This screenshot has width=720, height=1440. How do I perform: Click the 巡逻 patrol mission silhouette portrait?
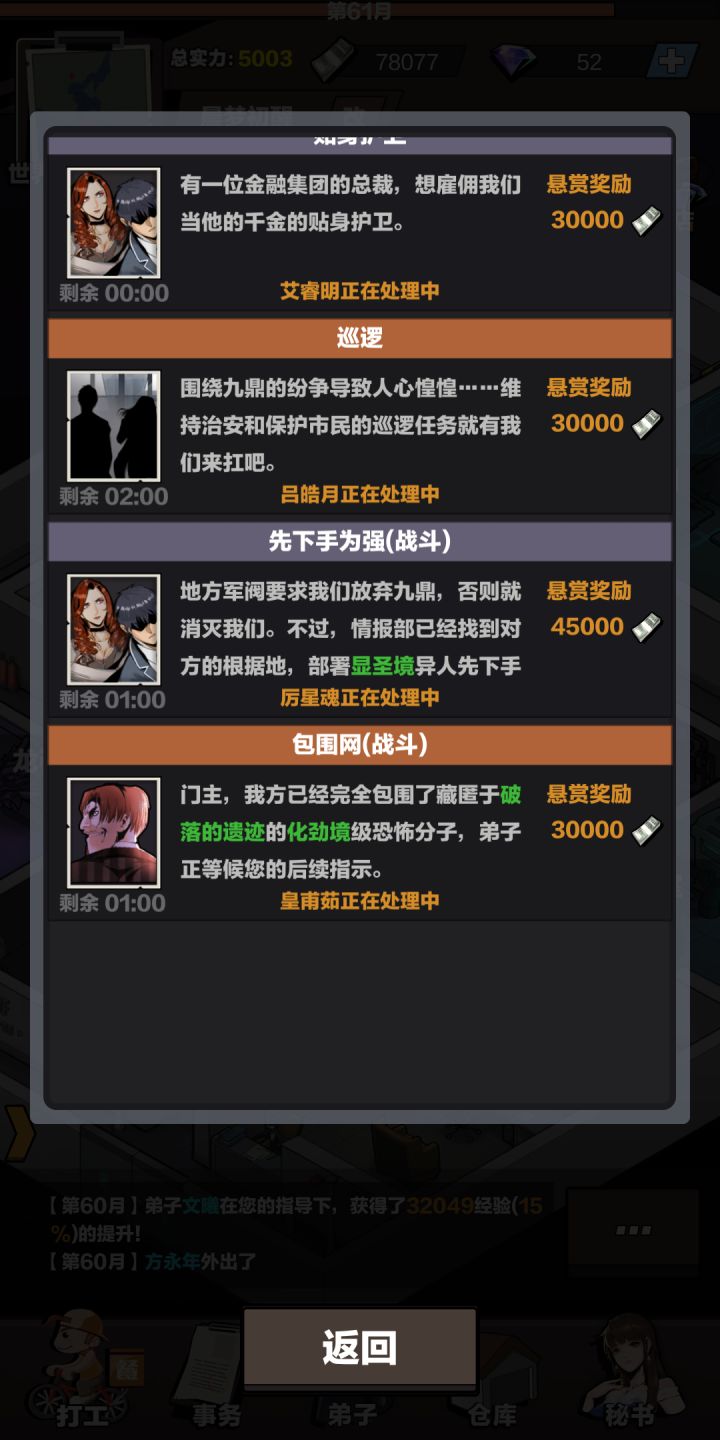pyautogui.click(x=112, y=423)
